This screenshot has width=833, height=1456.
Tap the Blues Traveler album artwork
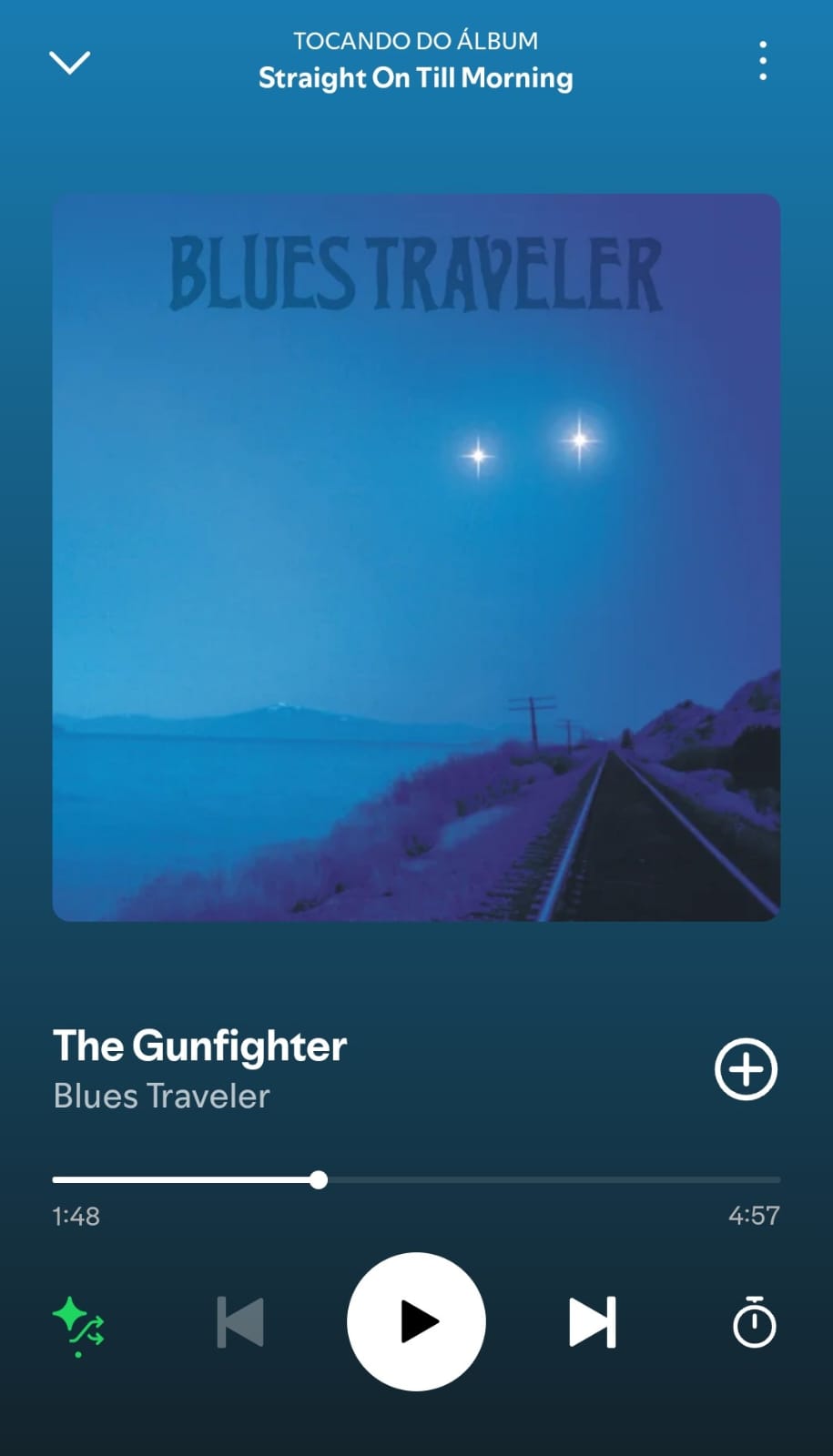416,555
